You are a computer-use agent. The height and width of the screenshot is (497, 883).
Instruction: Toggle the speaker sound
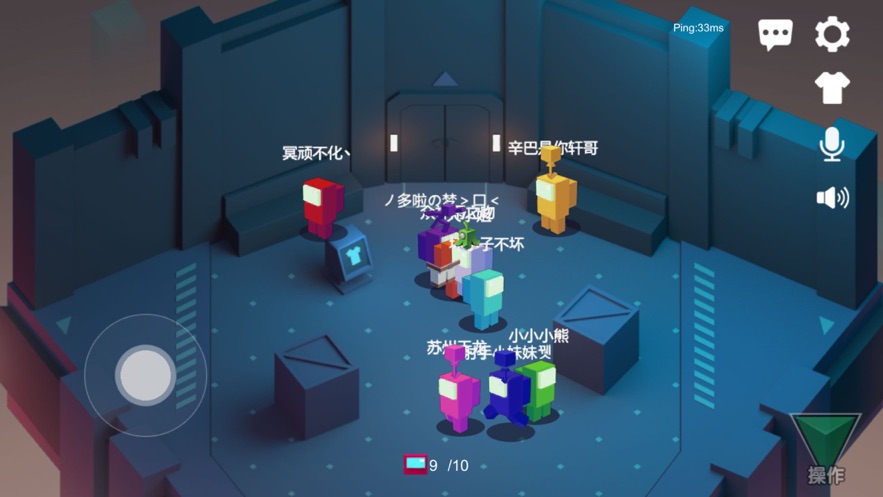point(832,198)
